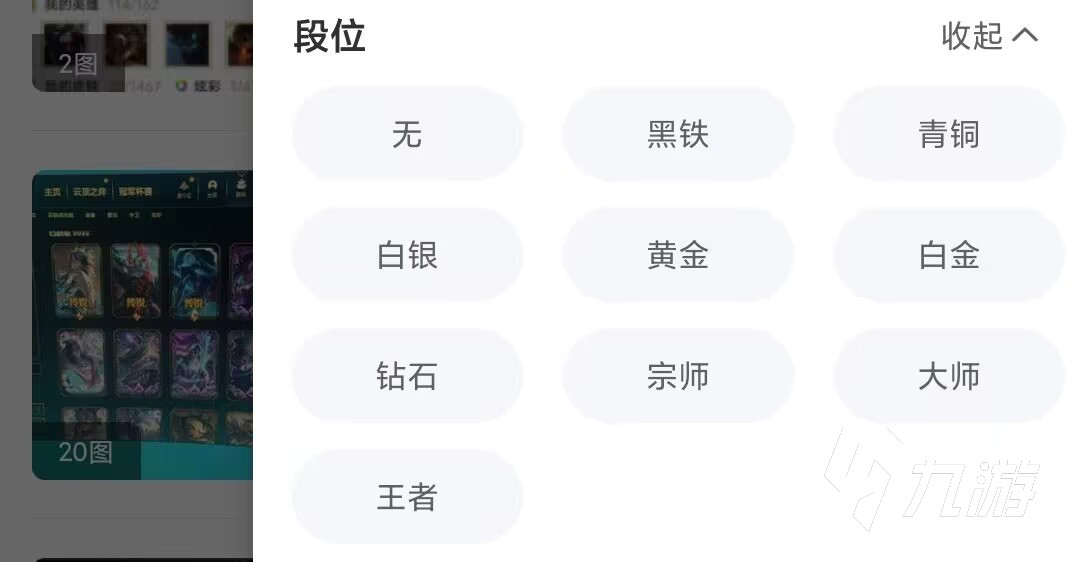Choose 钻石 rank filter

(407, 377)
